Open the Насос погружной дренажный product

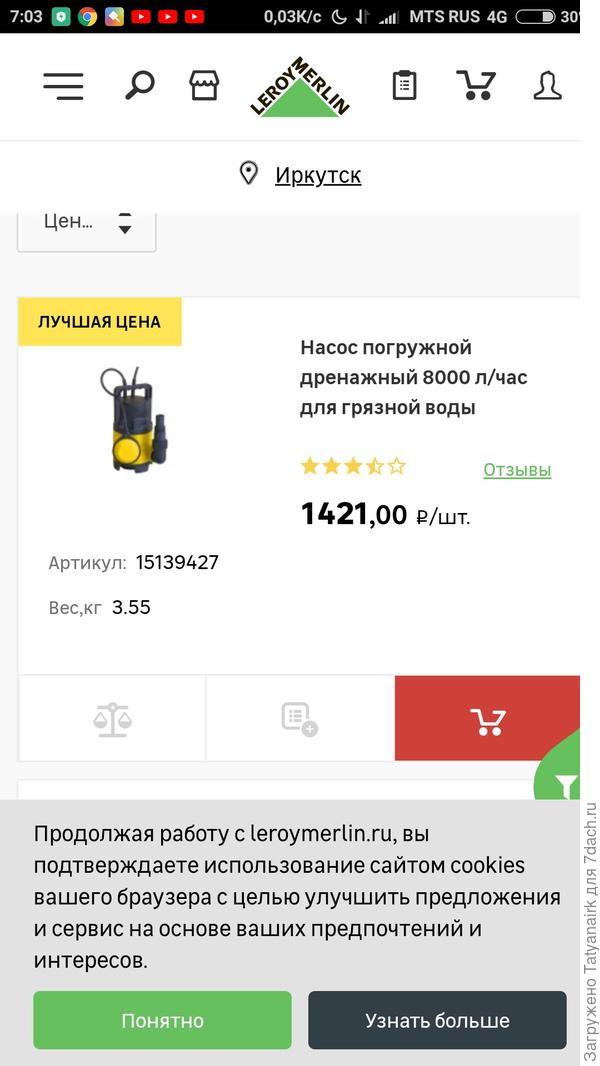coord(413,377)
